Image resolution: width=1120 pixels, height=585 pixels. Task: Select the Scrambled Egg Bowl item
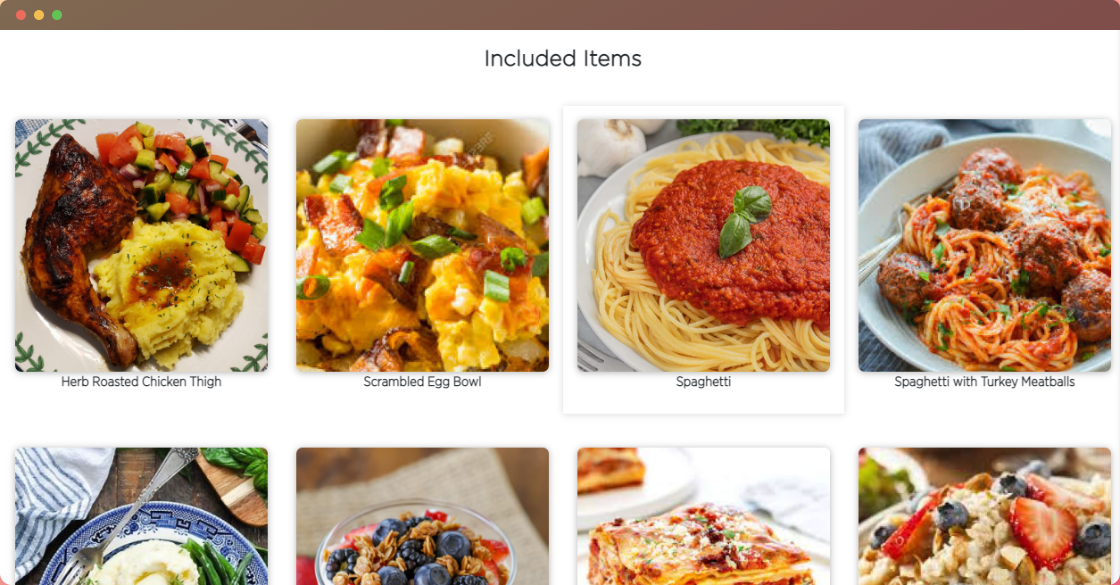(422, 246)
